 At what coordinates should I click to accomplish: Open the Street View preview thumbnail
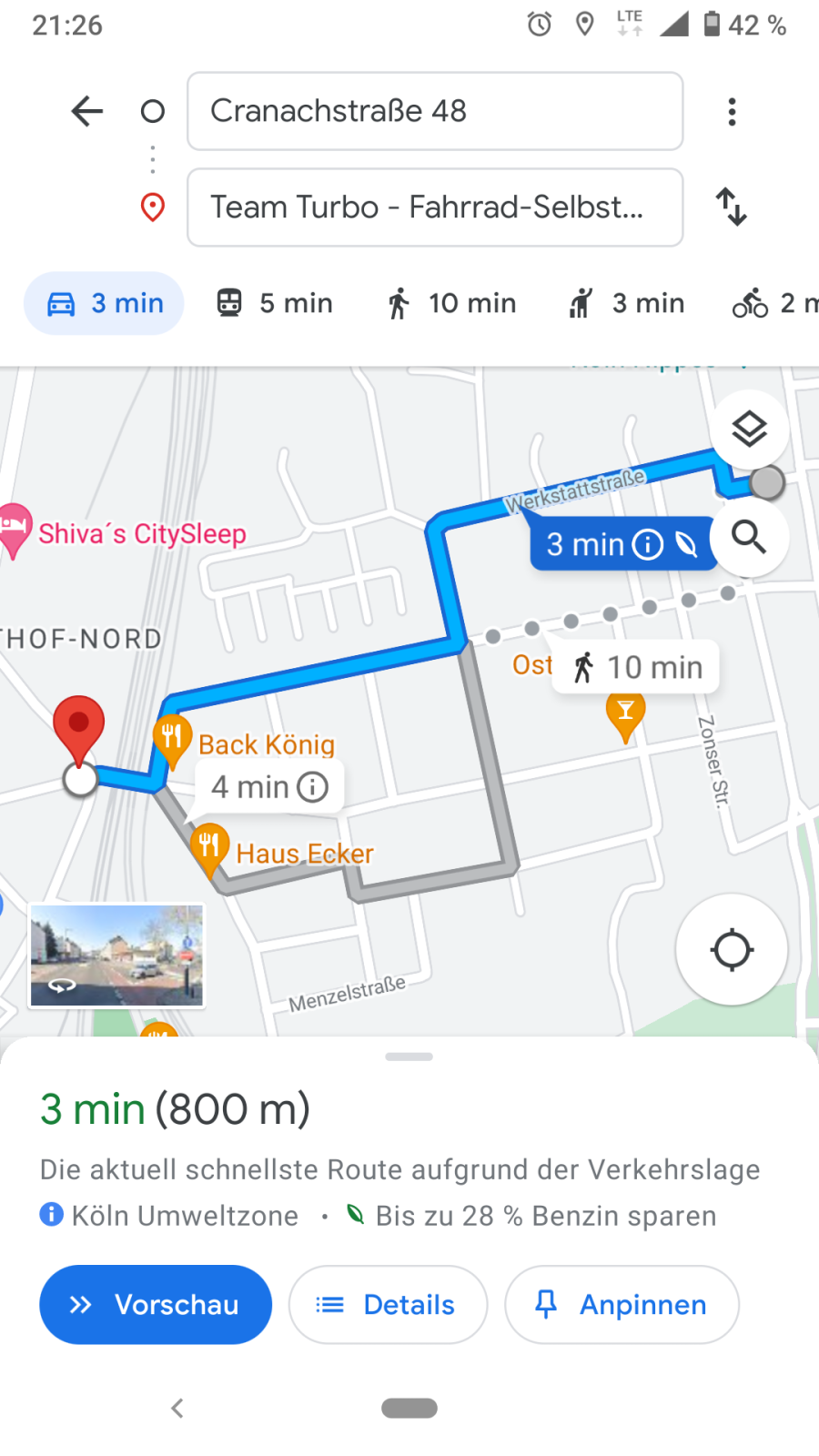(116, 955)
